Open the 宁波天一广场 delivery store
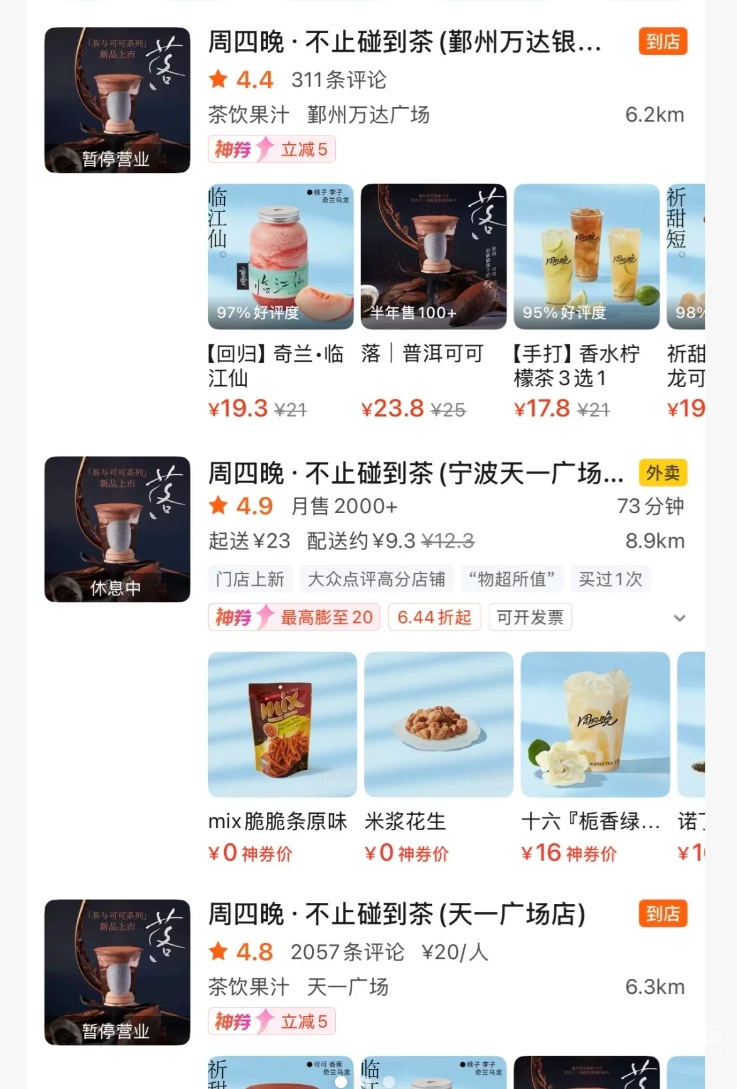737x1089 pixels. 416,472
